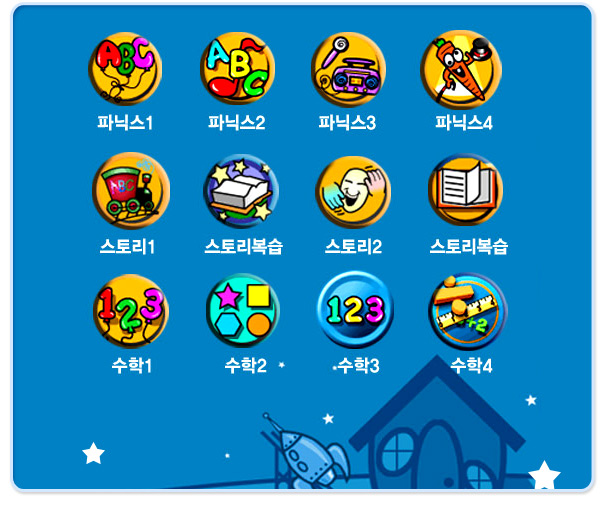605x508 pixels.
Task: Open 수학3 with the blue 123 icon
Action: pos(355,310)
